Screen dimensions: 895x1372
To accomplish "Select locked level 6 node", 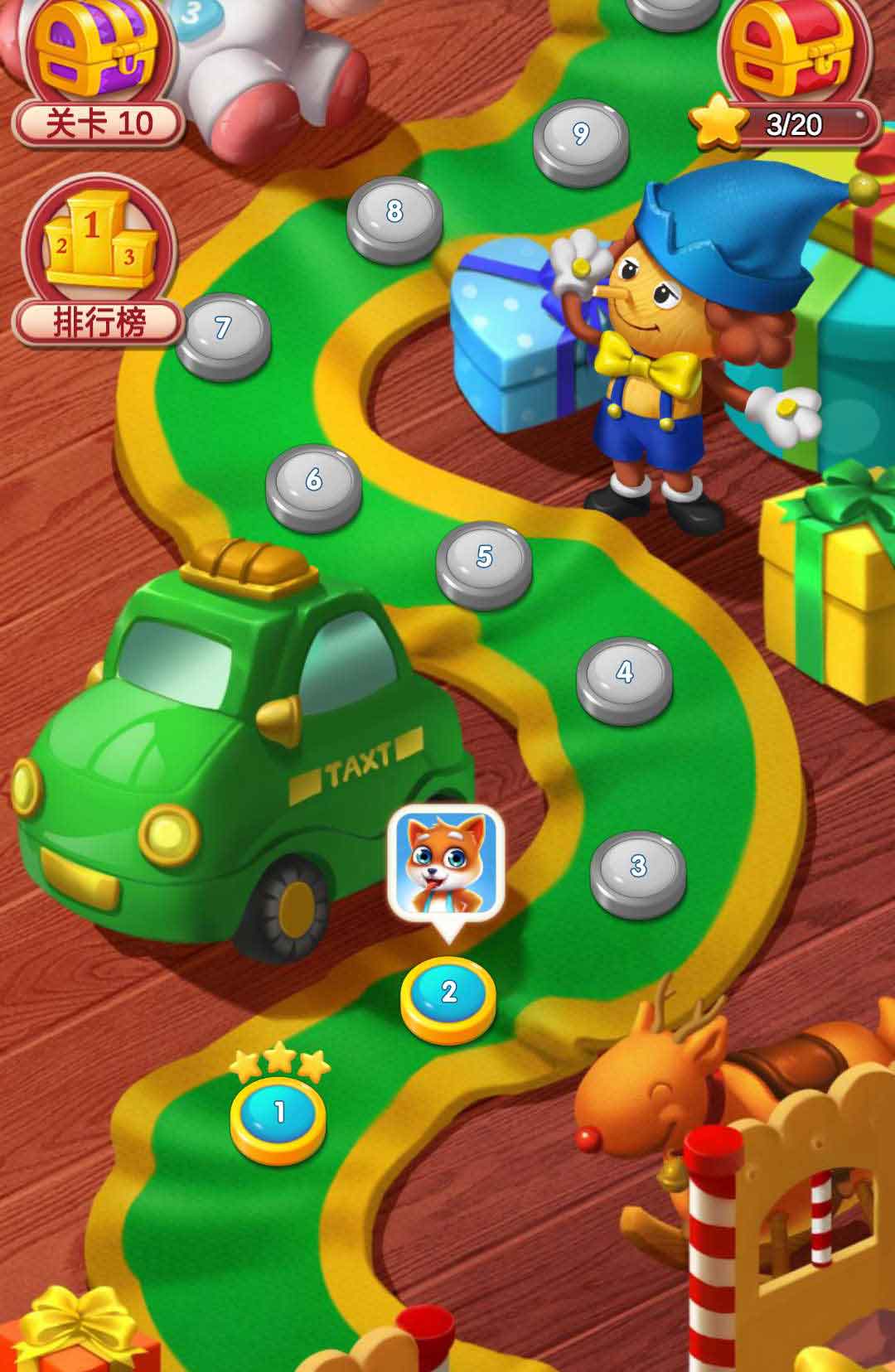I will pyautogui.click(x=313, y=483).
